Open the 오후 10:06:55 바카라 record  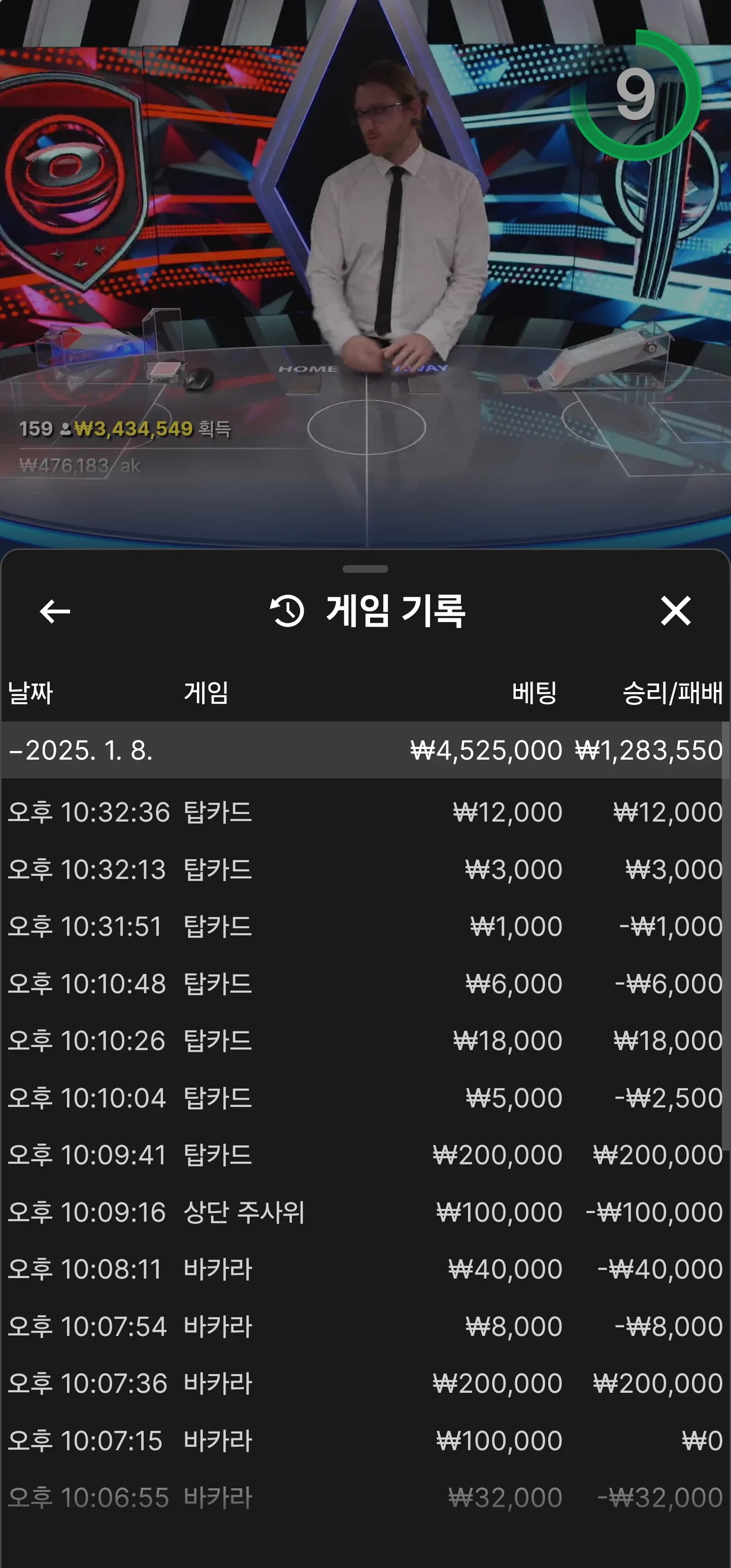point(365,1497)
